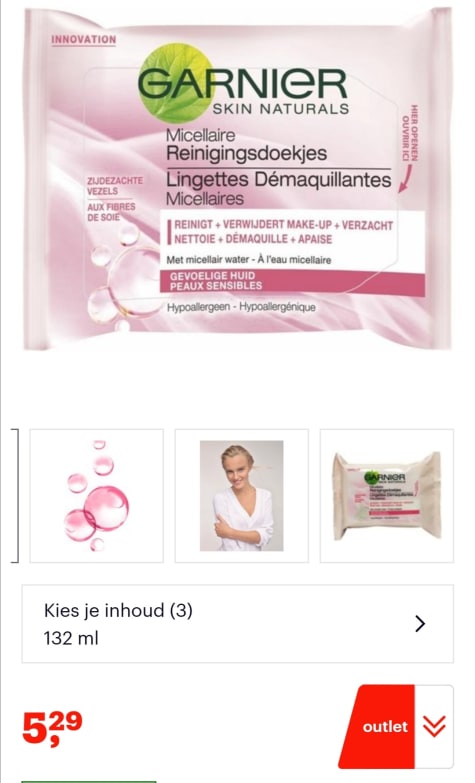Expand the double chevron next to outlet

[x=434, y=726]
